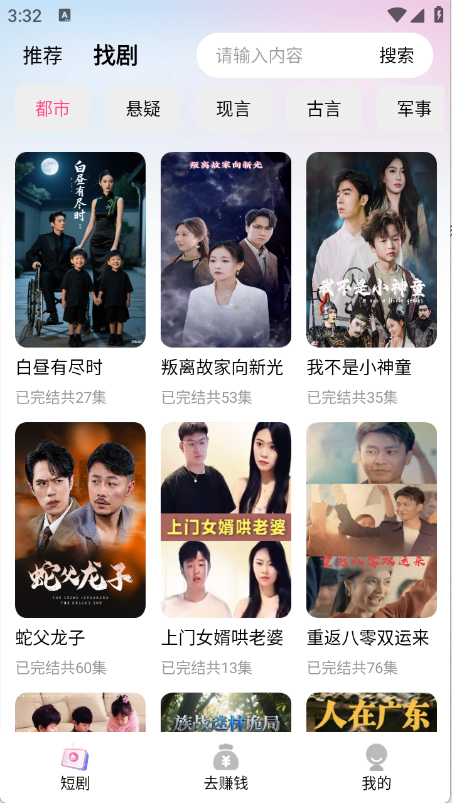
Task: Filter by the 悬疑 category
Action: [x=143, y=109]
